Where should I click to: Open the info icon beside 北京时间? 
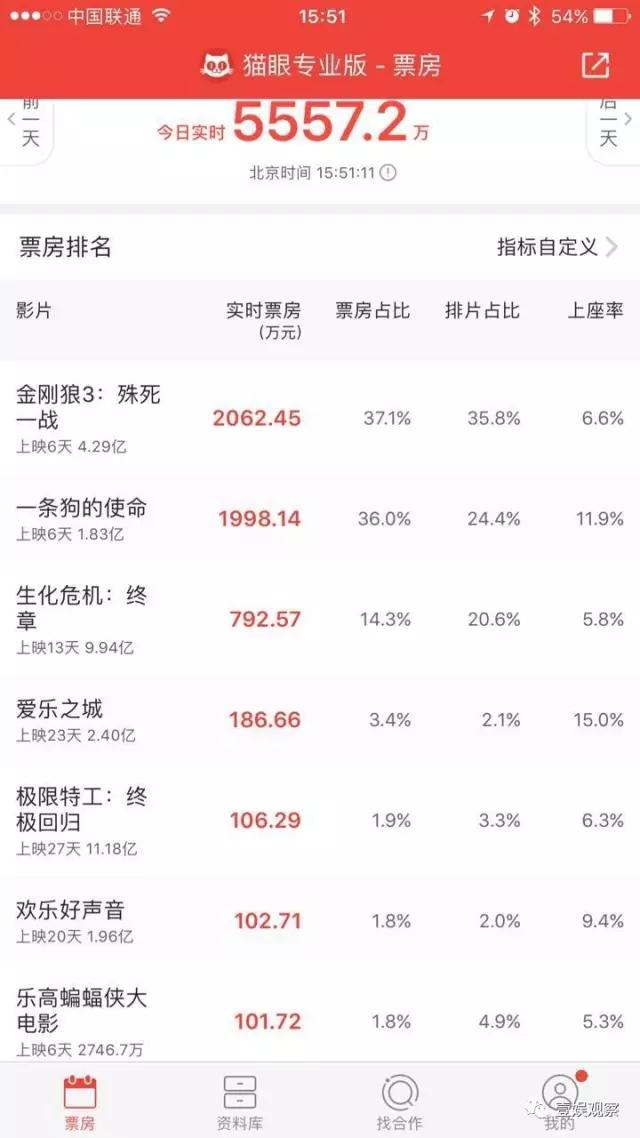coord(388,173)
